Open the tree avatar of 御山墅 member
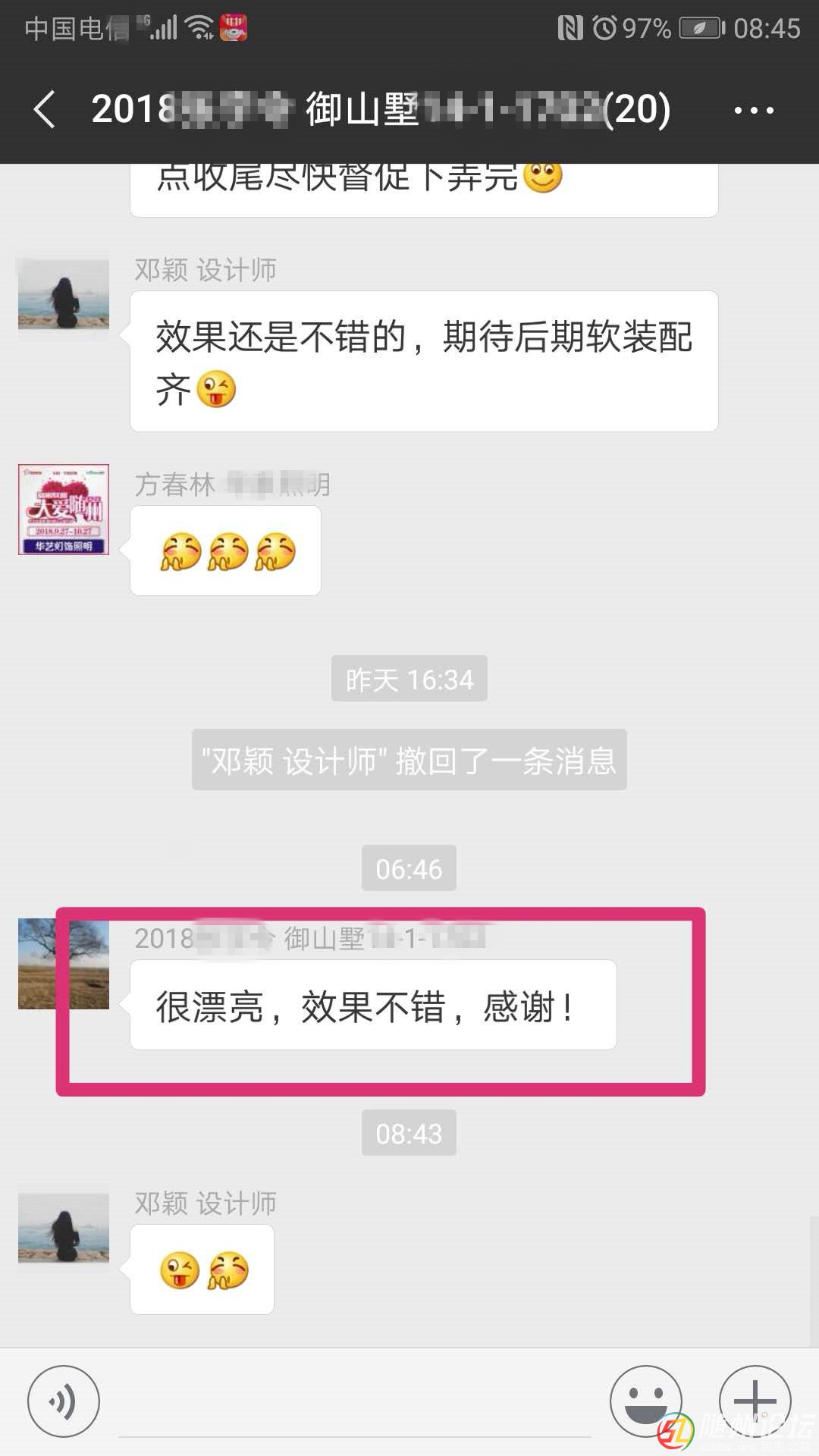 click(x=64, y=964)
